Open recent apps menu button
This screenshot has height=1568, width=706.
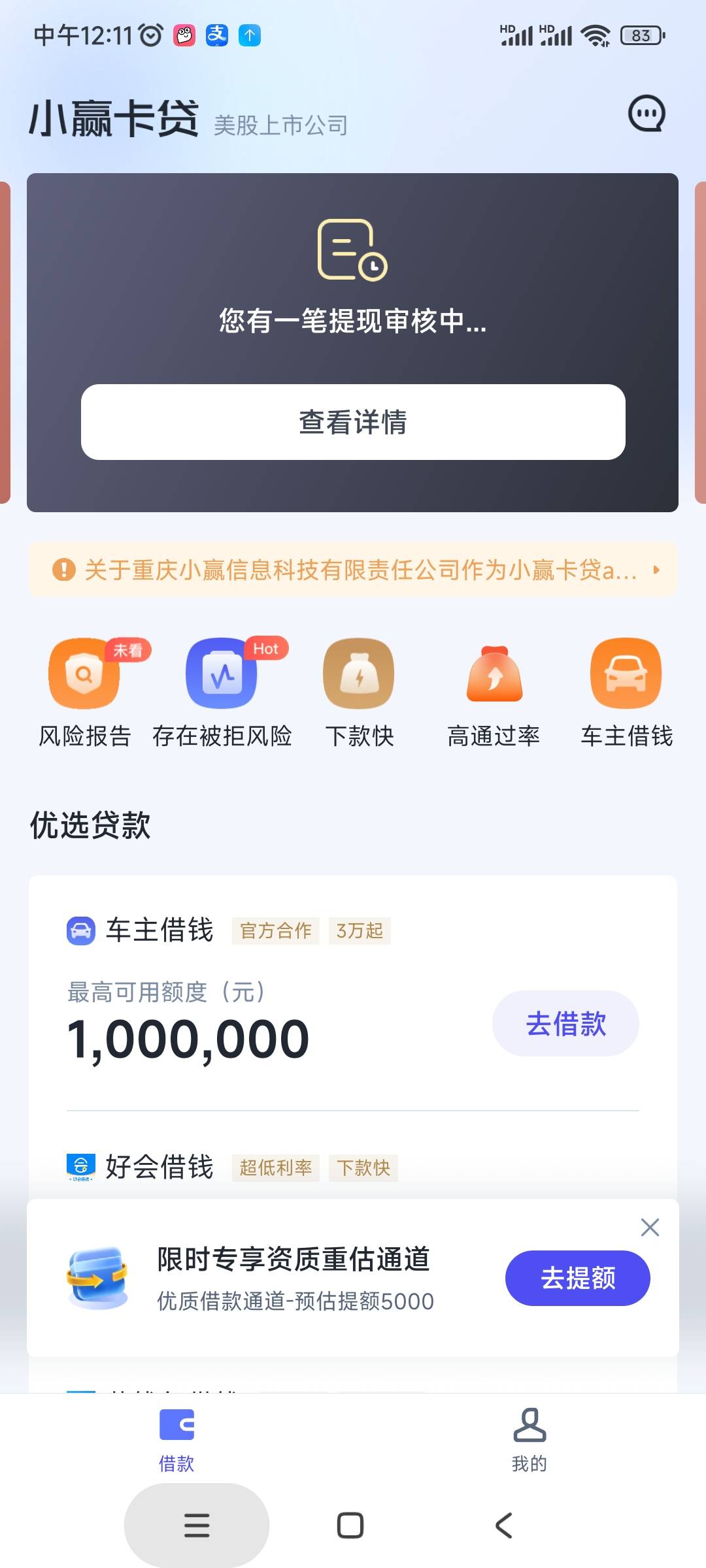197,1526
